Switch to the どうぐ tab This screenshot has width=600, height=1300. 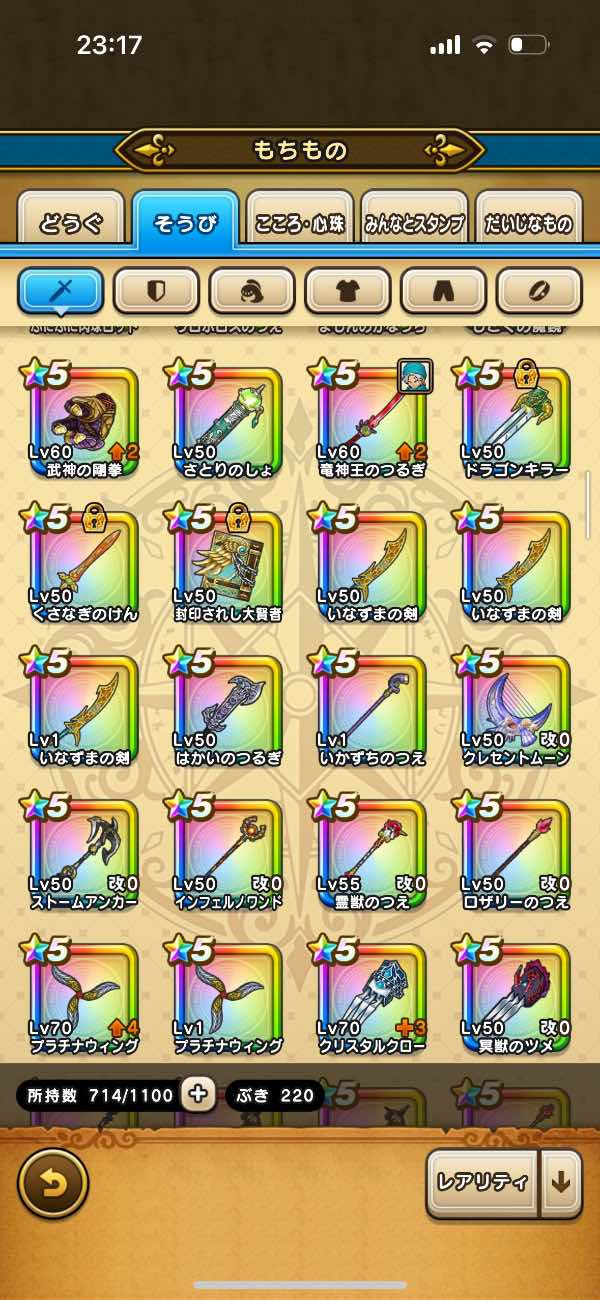70,223
